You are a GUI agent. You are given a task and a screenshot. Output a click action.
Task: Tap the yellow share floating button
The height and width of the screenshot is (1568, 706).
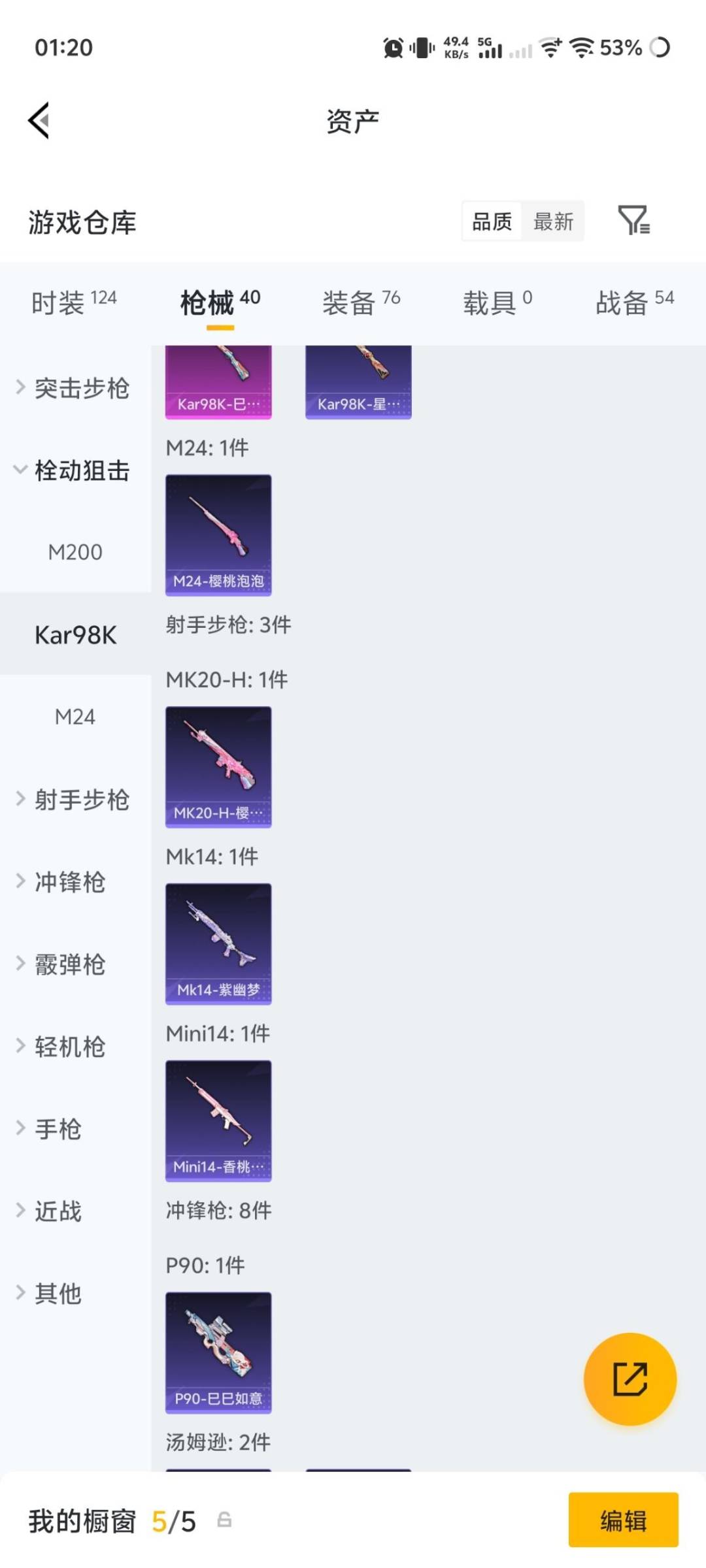click(630, 1377)
